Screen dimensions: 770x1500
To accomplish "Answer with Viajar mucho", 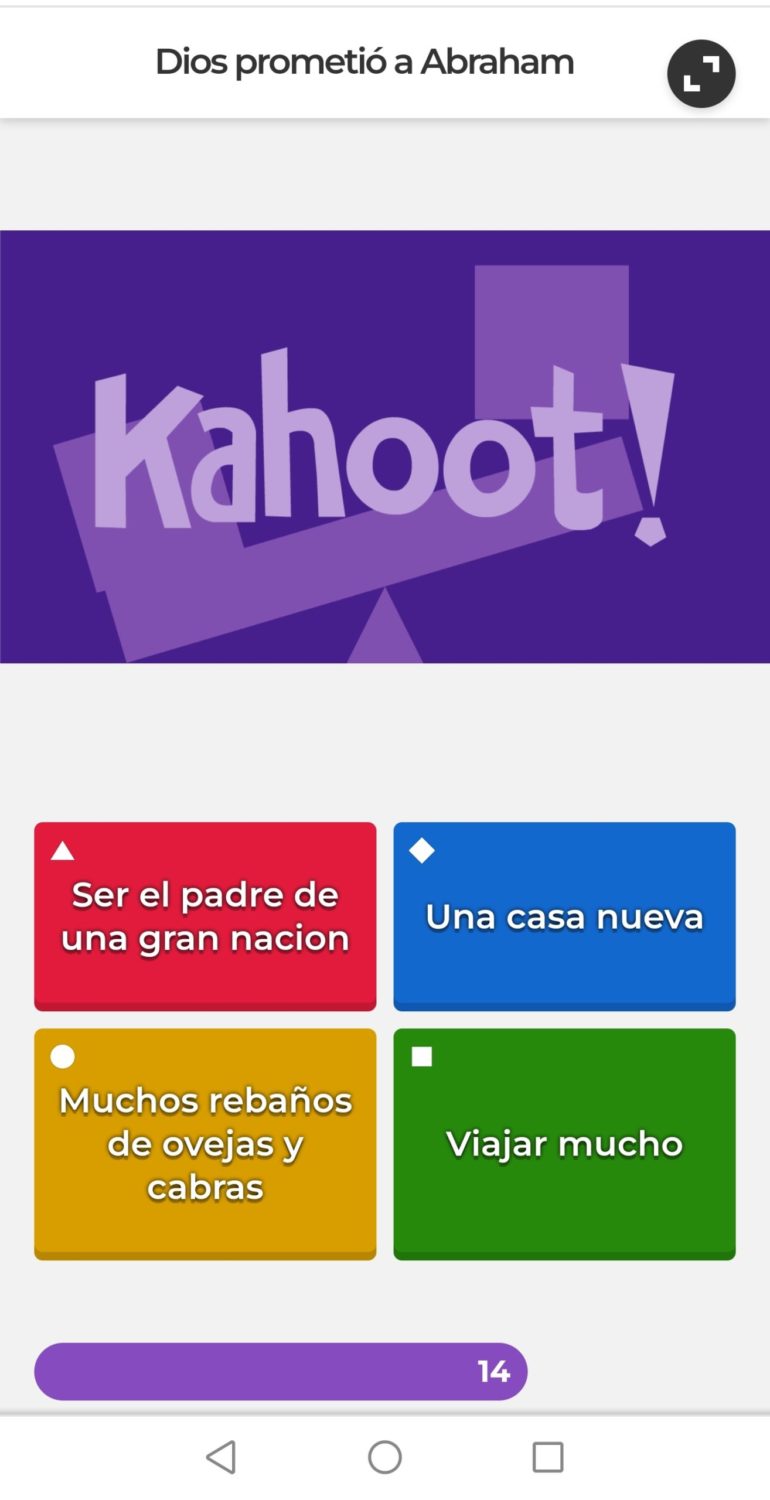I will pyautogui.click(x=564, y=1144).
